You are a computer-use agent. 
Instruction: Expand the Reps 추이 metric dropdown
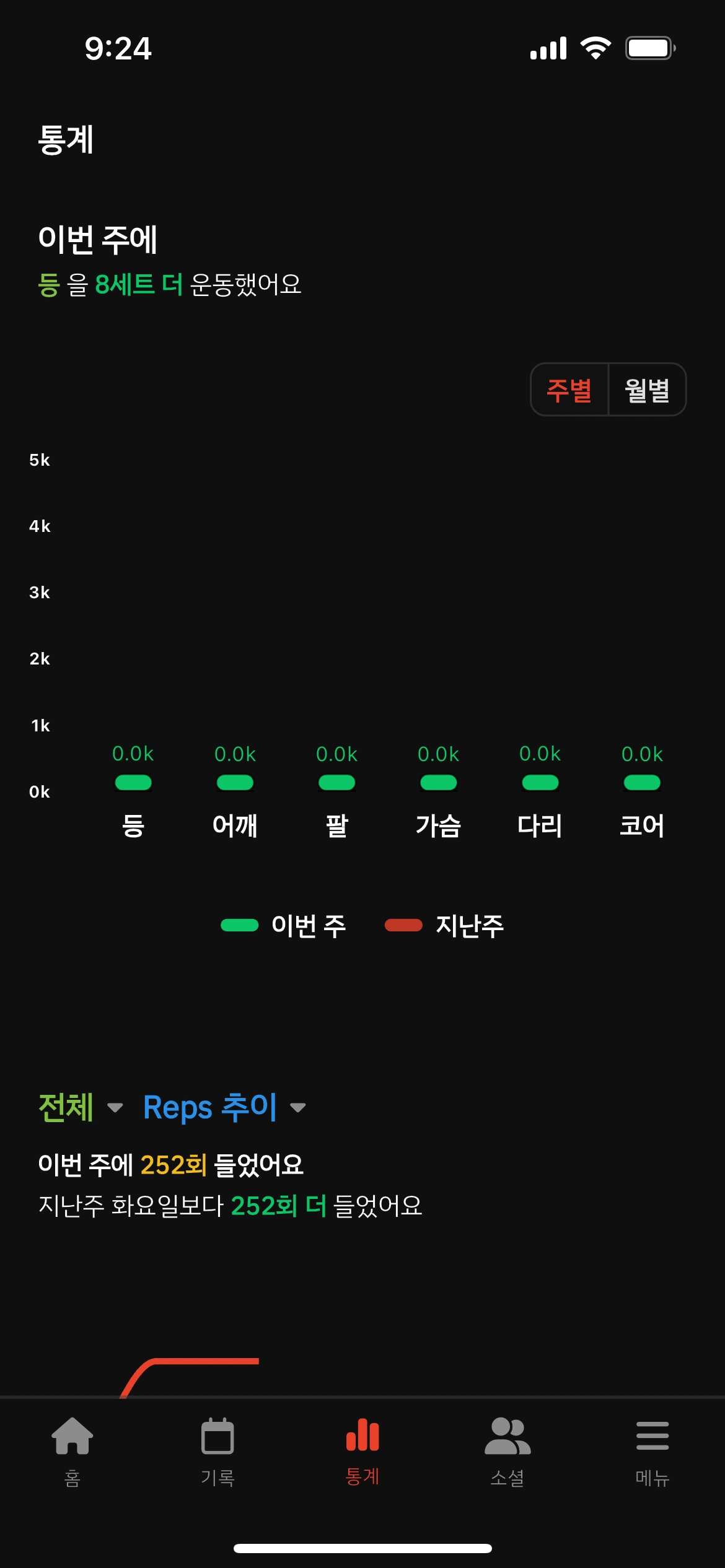[224, 1107]
